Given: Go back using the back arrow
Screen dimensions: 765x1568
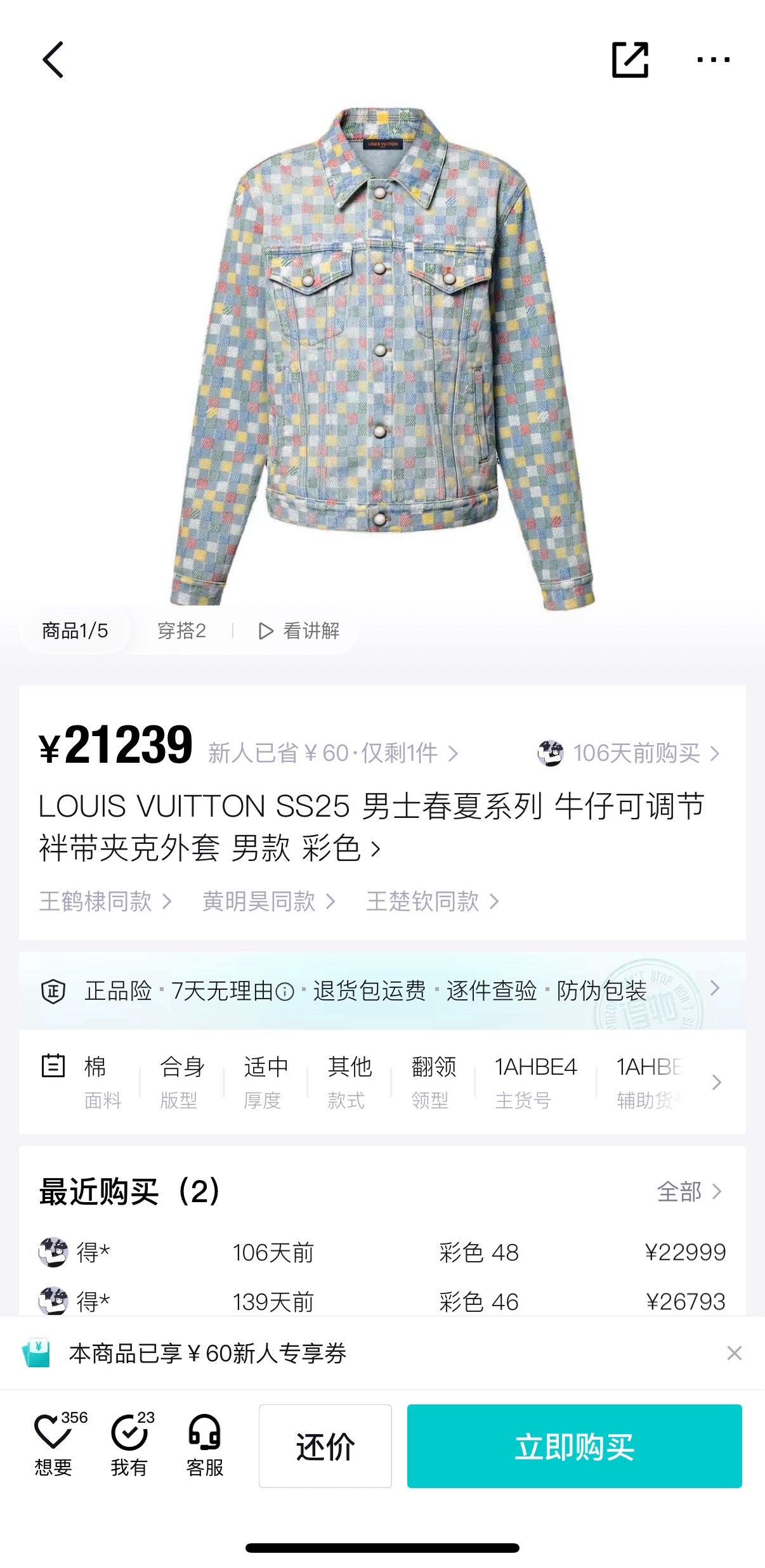Looking at the screenshot, I should [53, 60].
